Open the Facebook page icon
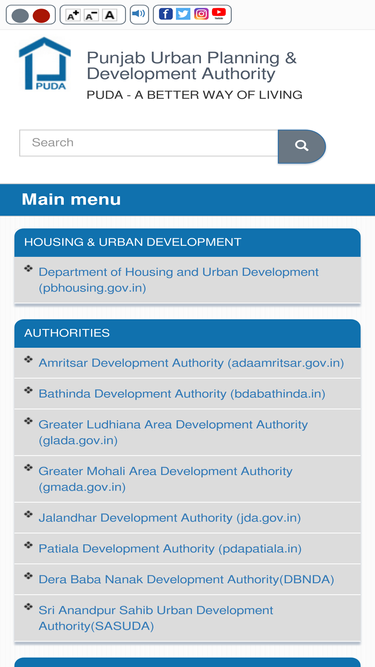Image resolution: width=375 pixels, height=667 pixels. pos(165,14)
